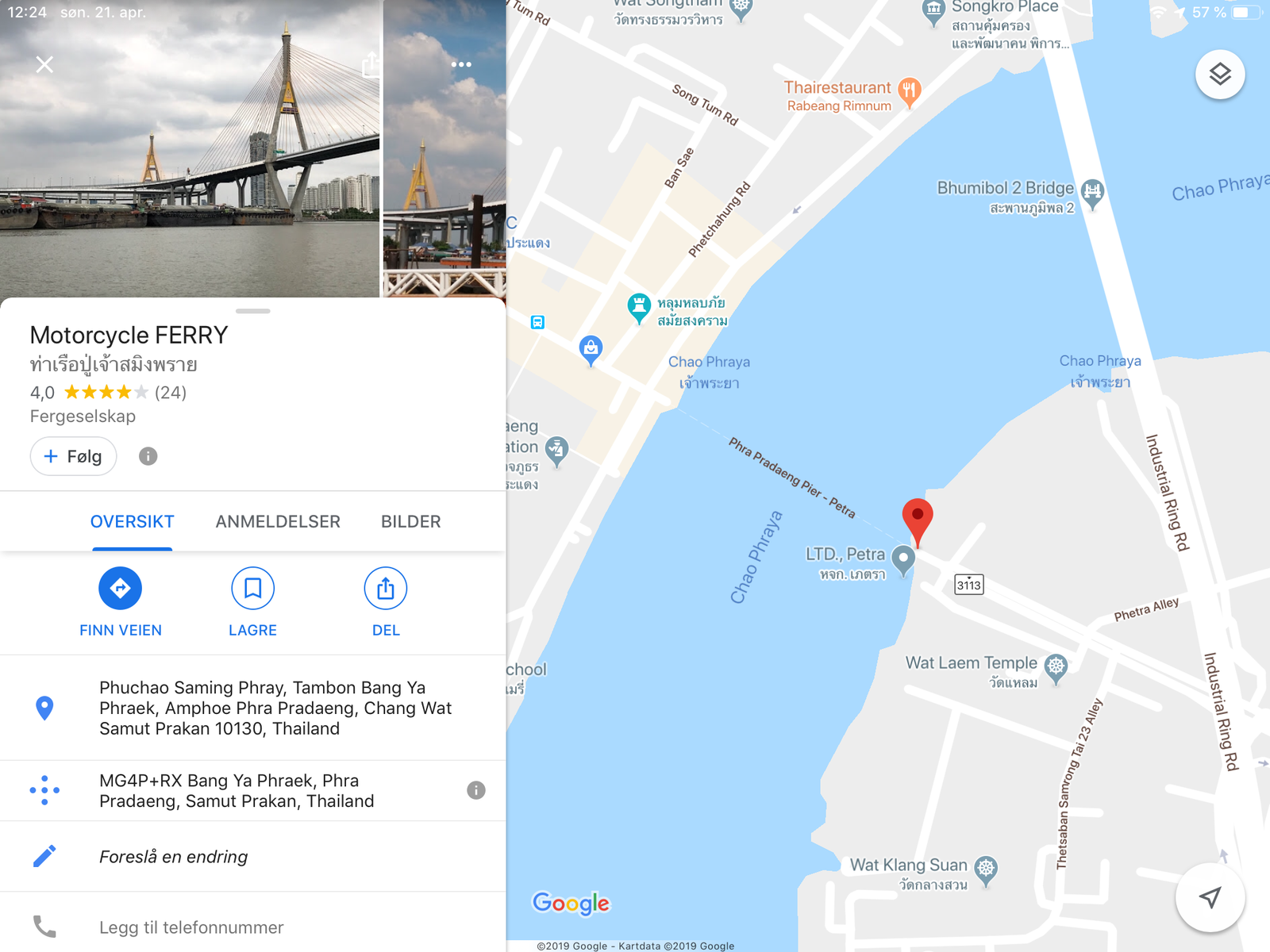The image size is (1270, 952).
Task: Select the OVERSIKT tab
Action: (x=132, y=521)
